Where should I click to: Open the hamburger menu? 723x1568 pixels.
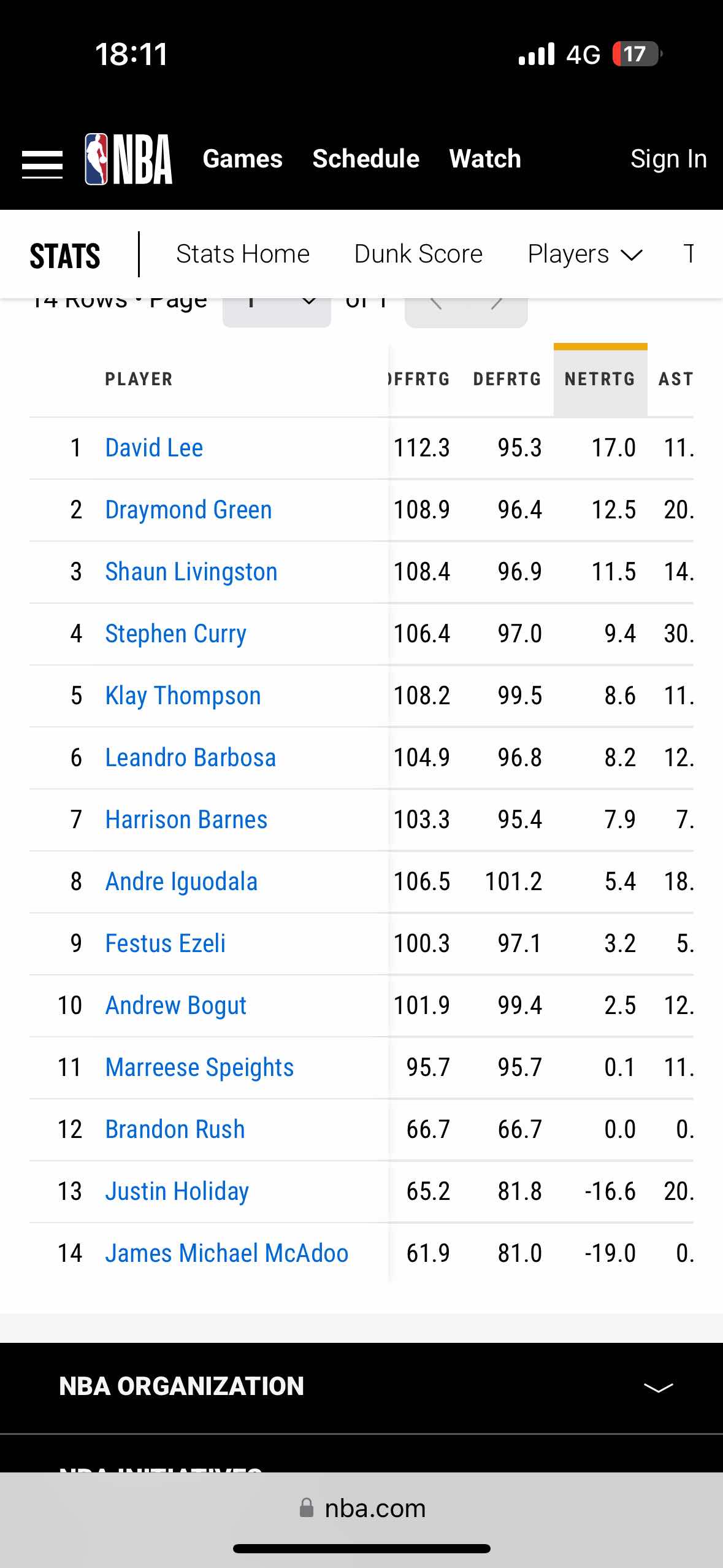click(x=42, y=164)
